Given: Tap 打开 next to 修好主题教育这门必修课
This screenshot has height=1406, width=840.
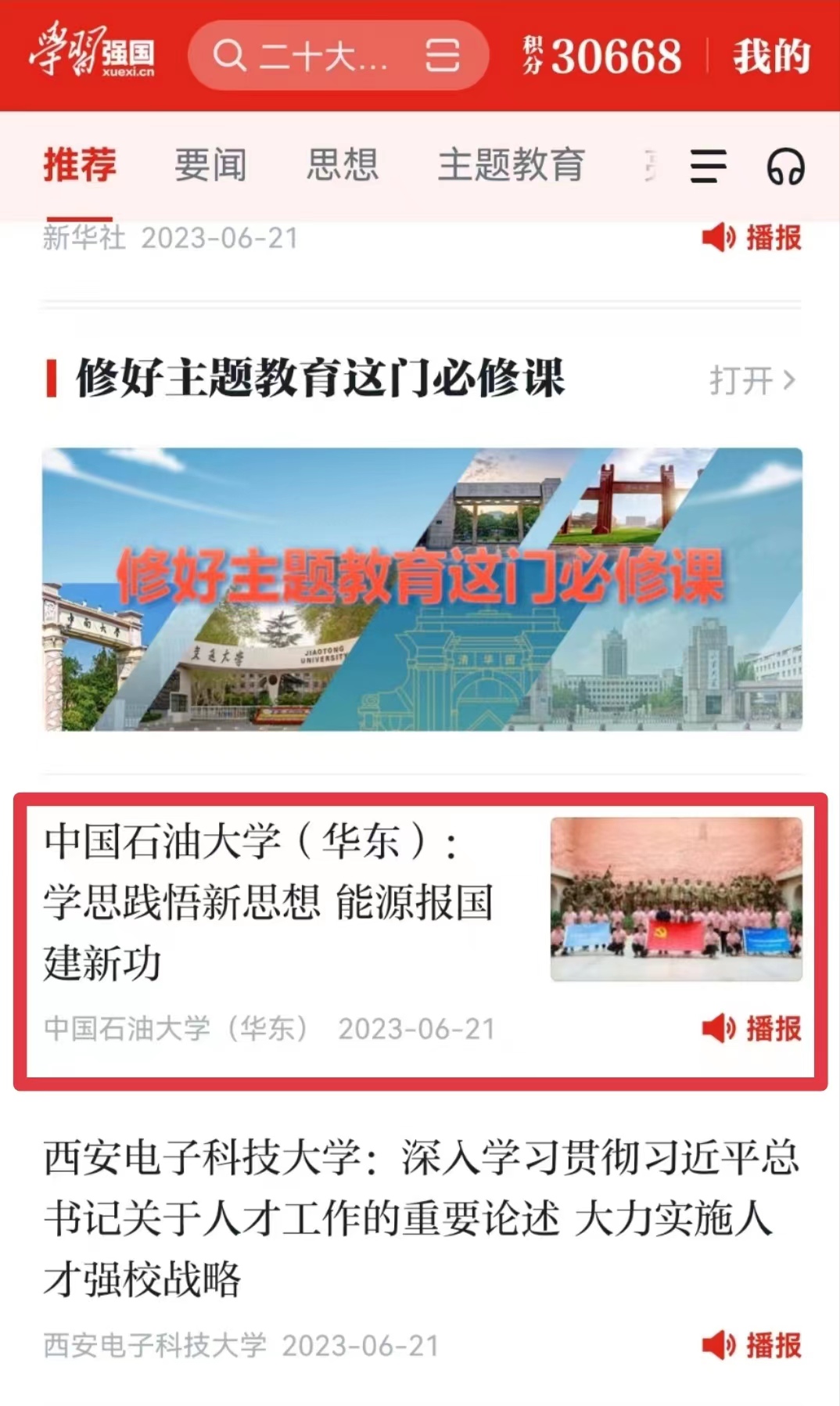Looking at the screenshot, I should [752, 380].
